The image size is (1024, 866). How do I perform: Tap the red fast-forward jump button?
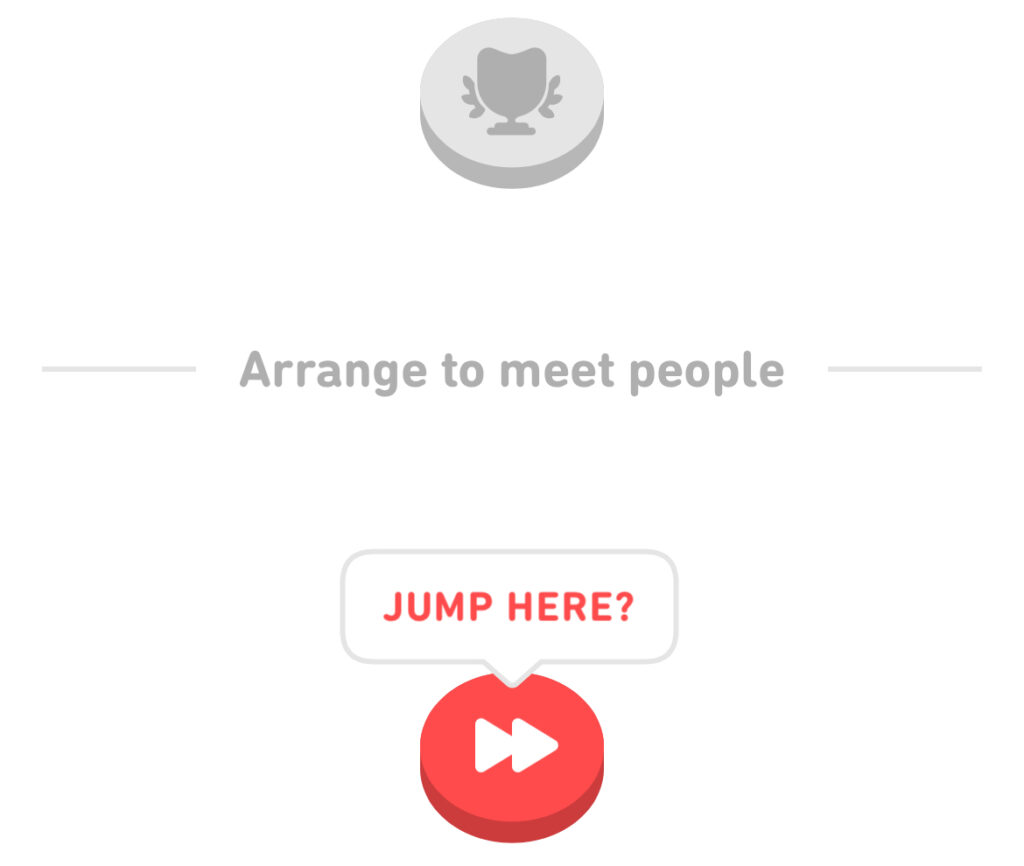(x=512, y=746)
